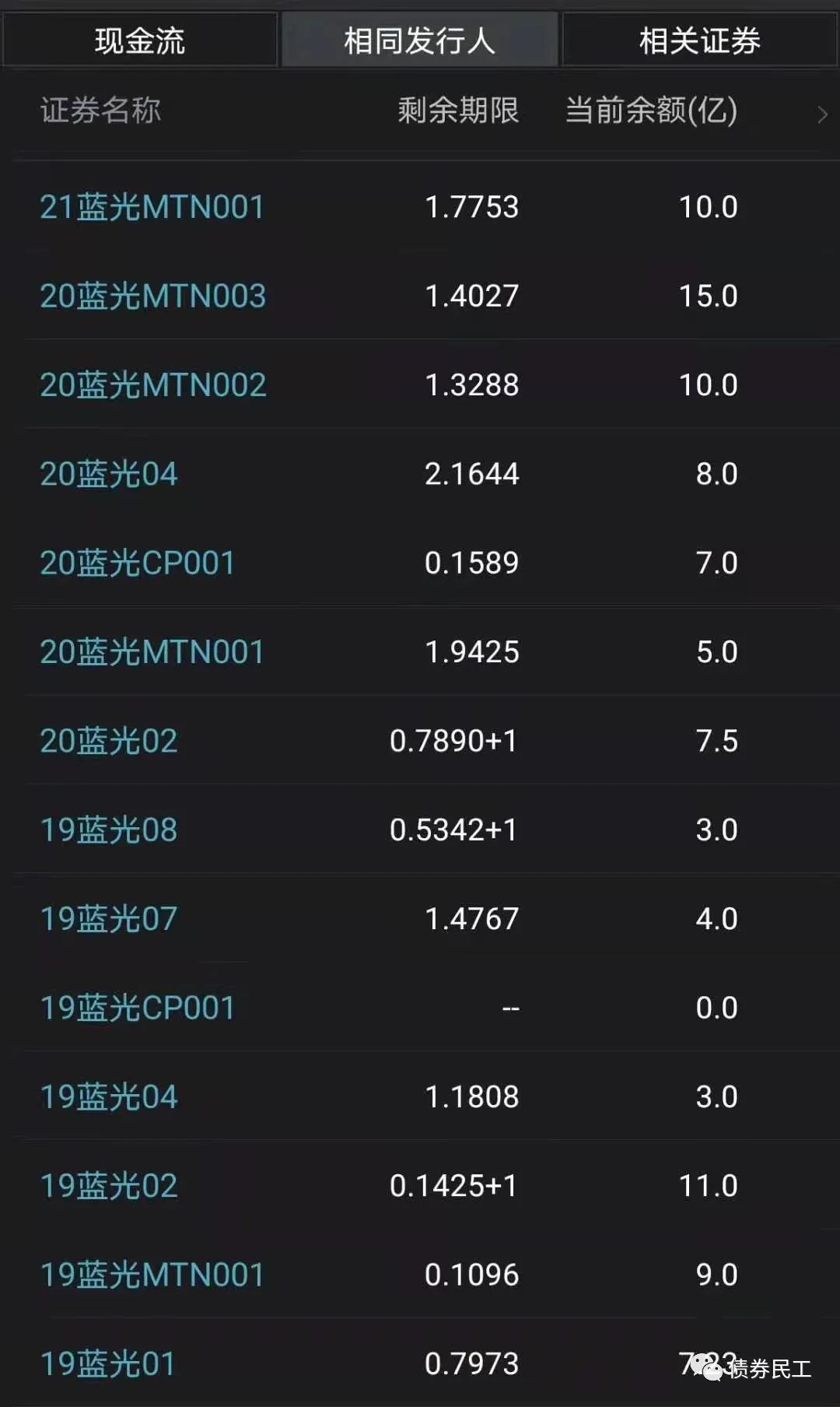Open bond 20蓝光MTN001
The height and width of the screenshot is (1407, 840).
[152, 652]
